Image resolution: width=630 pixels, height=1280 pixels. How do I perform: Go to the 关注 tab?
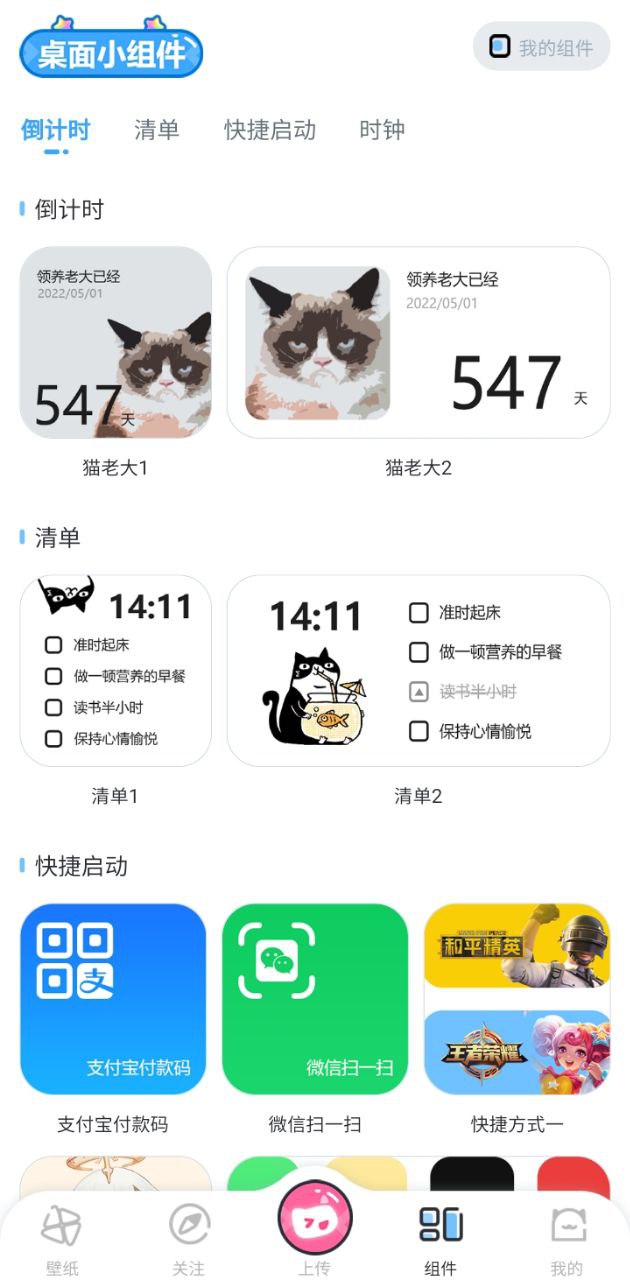coord(188,1240)
